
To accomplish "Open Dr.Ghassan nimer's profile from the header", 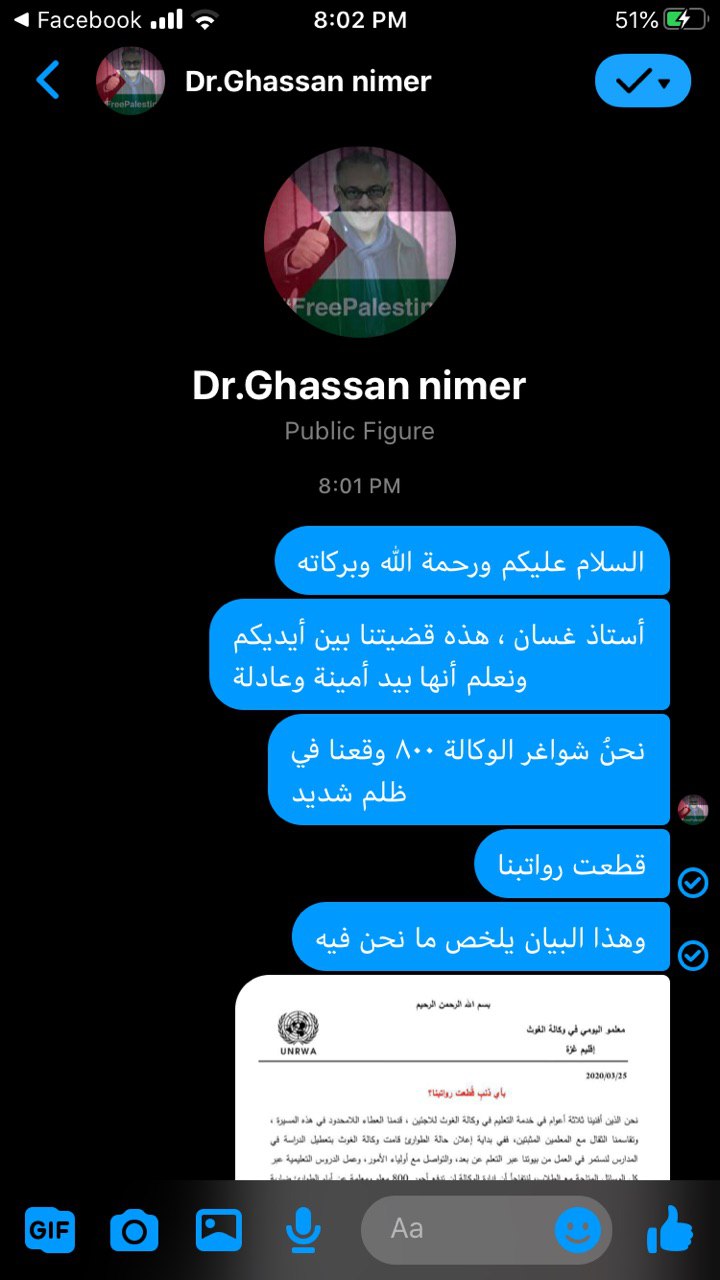I will coord(307,81).
